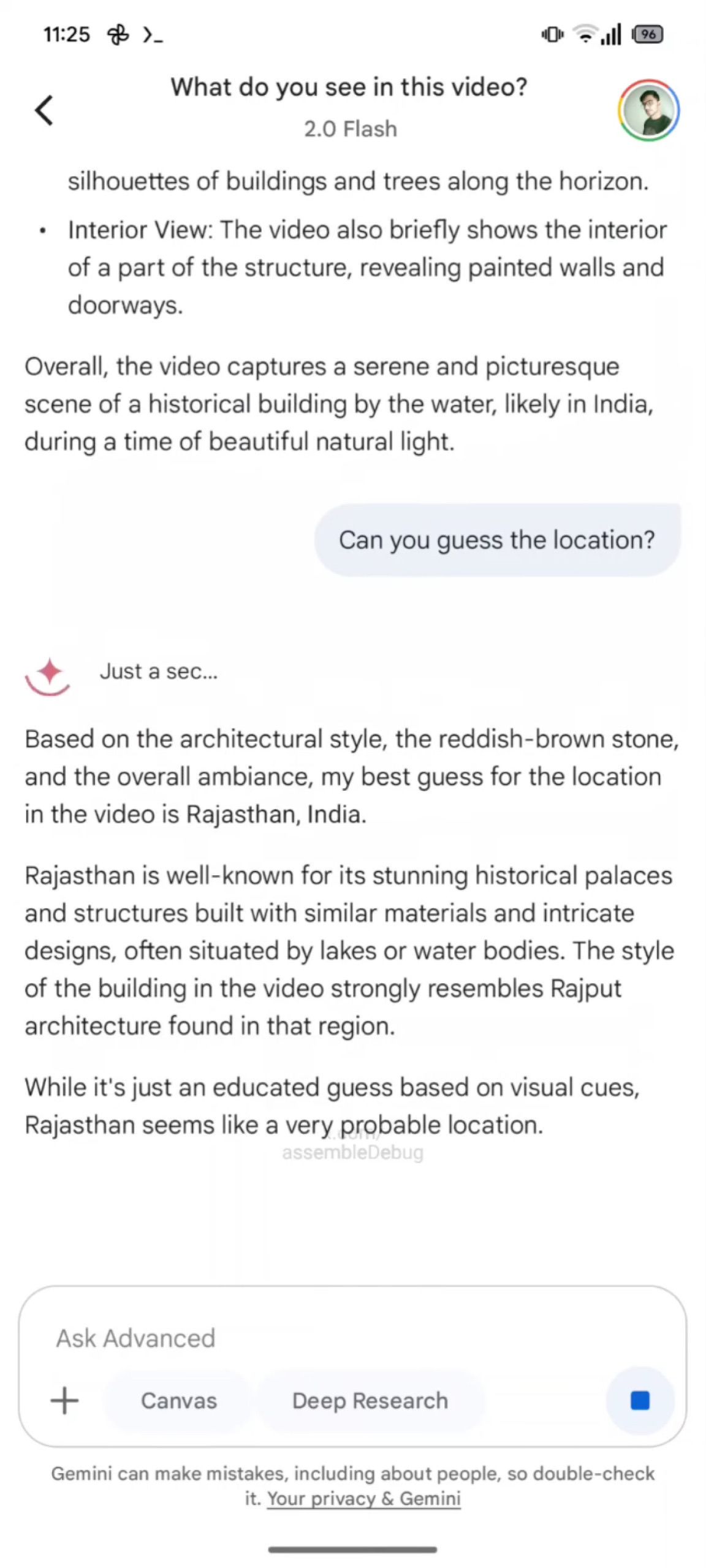
Task: Stop the response with the blue square
Action: click(x=640, y=1401)
